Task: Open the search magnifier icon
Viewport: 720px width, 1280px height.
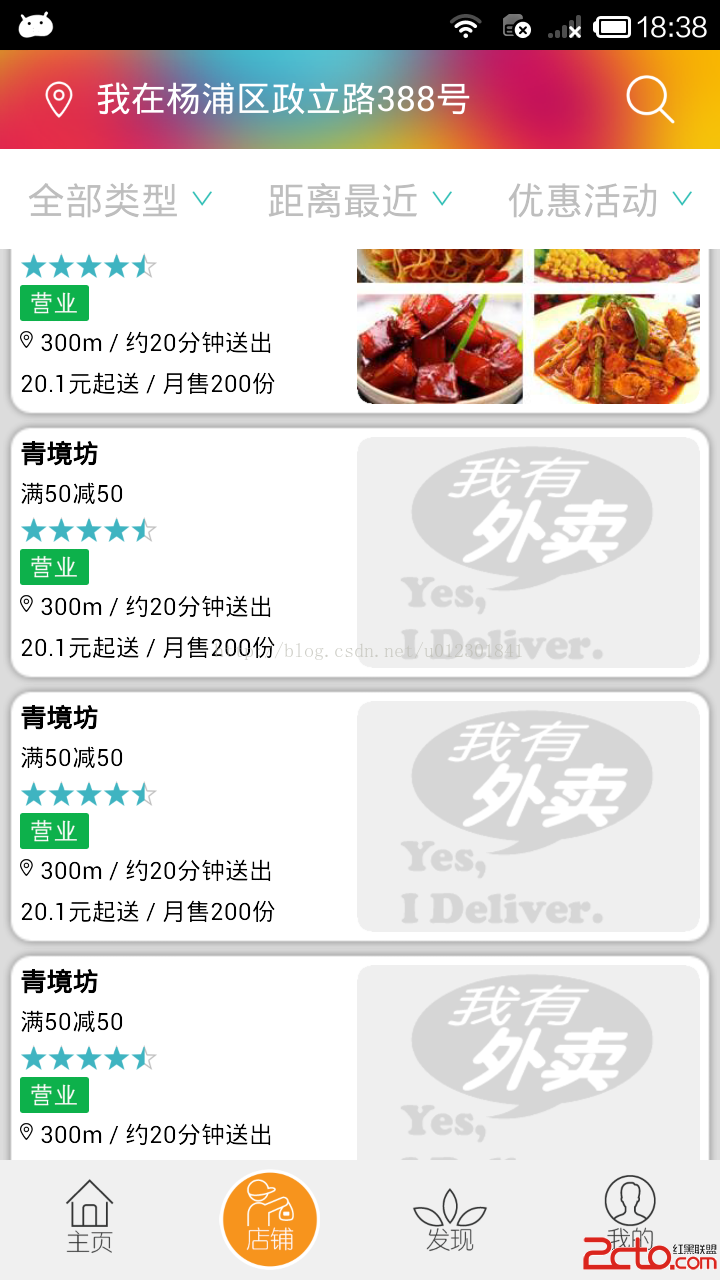Action: point(649,99)
